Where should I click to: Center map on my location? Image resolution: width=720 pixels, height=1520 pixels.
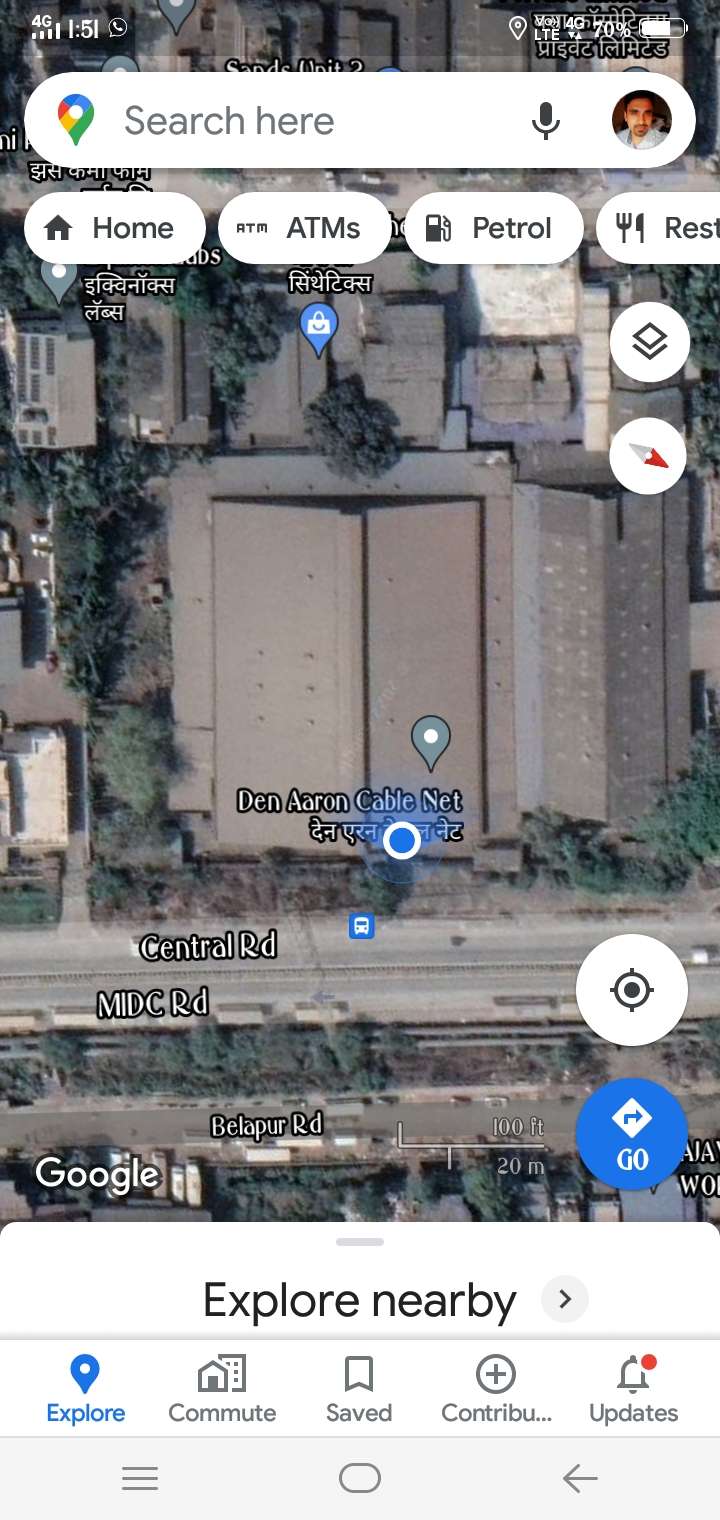point(632,990)
